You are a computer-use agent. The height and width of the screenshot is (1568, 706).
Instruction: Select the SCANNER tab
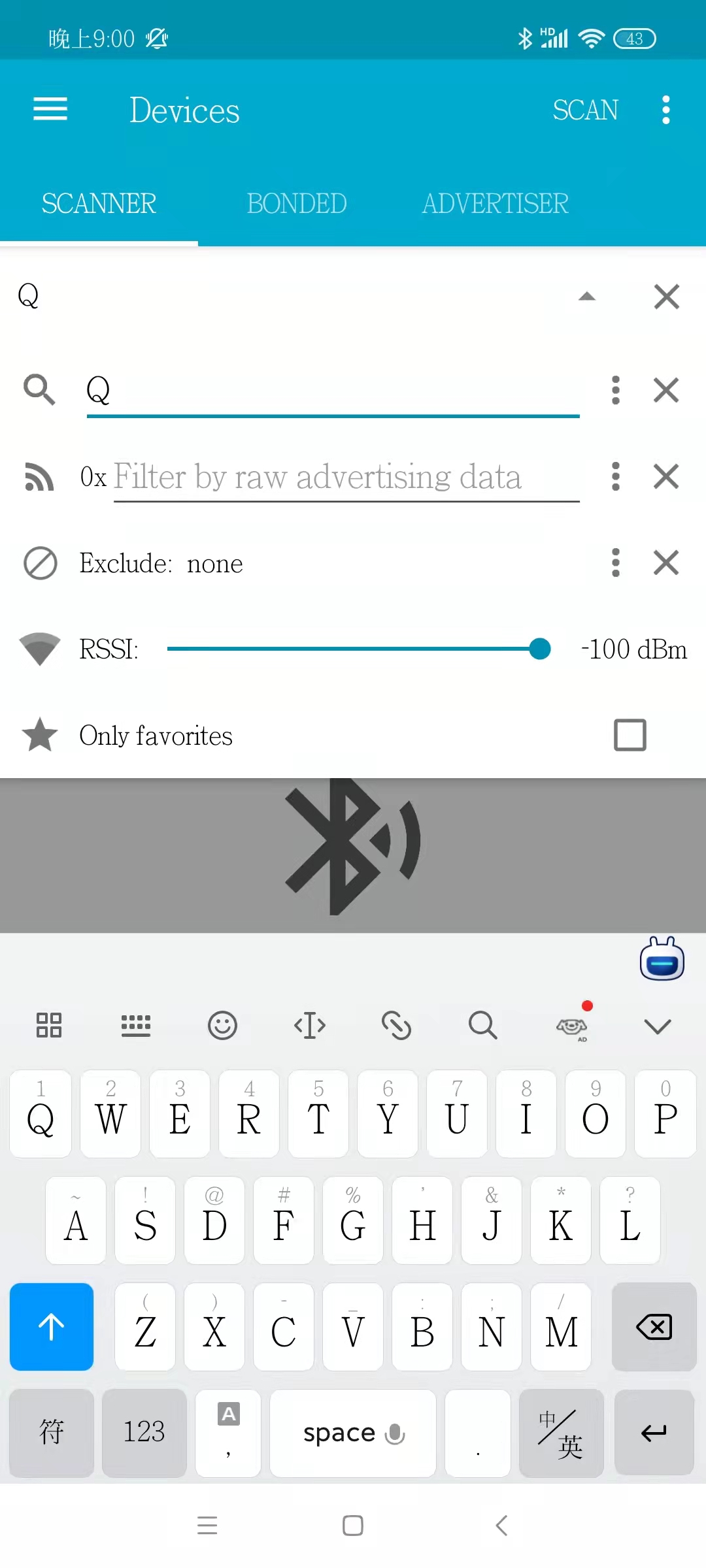[99, 203]
